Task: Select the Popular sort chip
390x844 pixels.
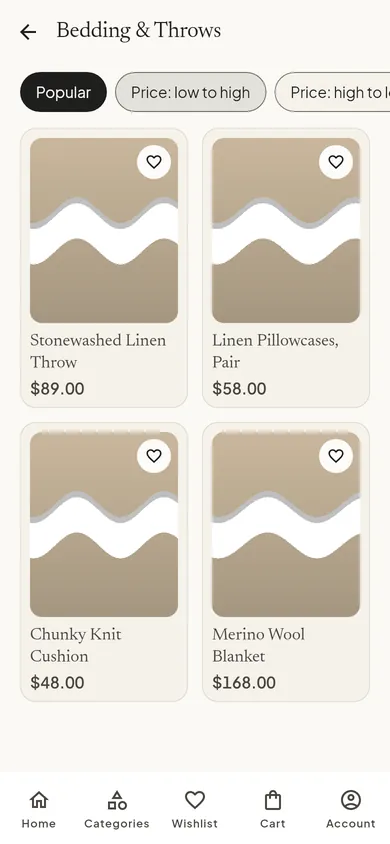Action: (x=63, y=92)
